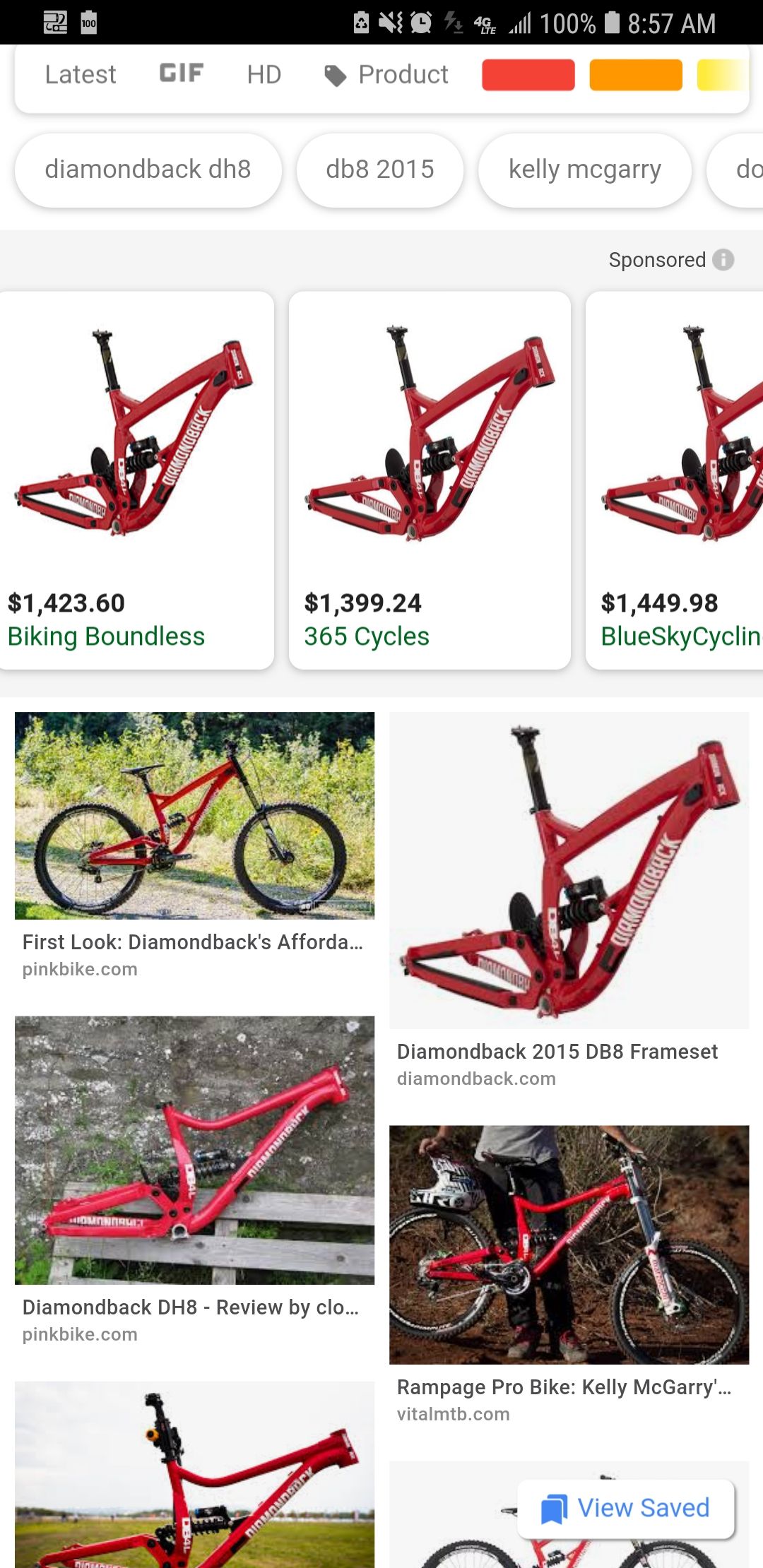Pick the red color filter
Screen dimensions: 763x1568
click(528, 75)
